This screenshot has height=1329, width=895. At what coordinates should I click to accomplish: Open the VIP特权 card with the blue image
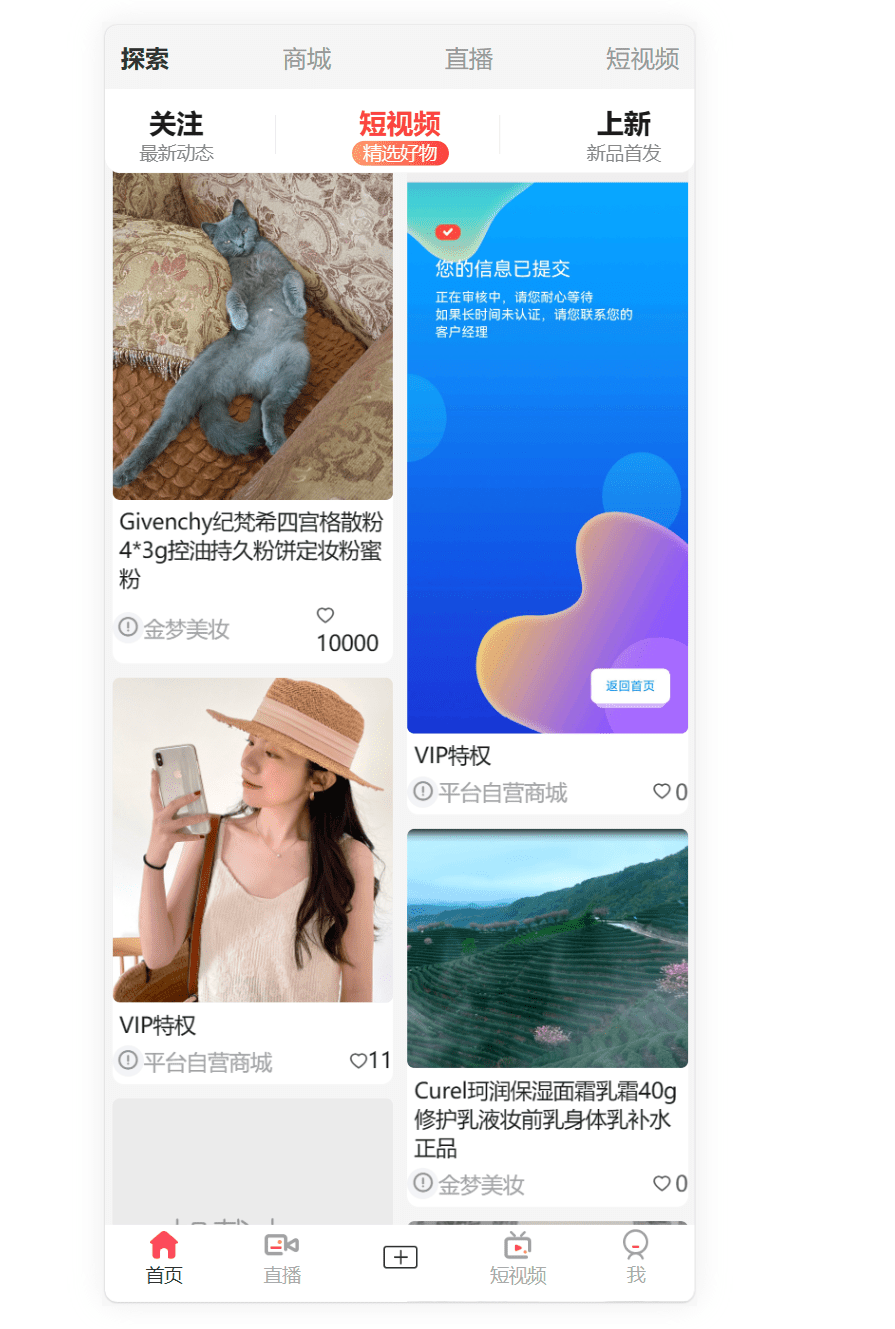[547, 457]
